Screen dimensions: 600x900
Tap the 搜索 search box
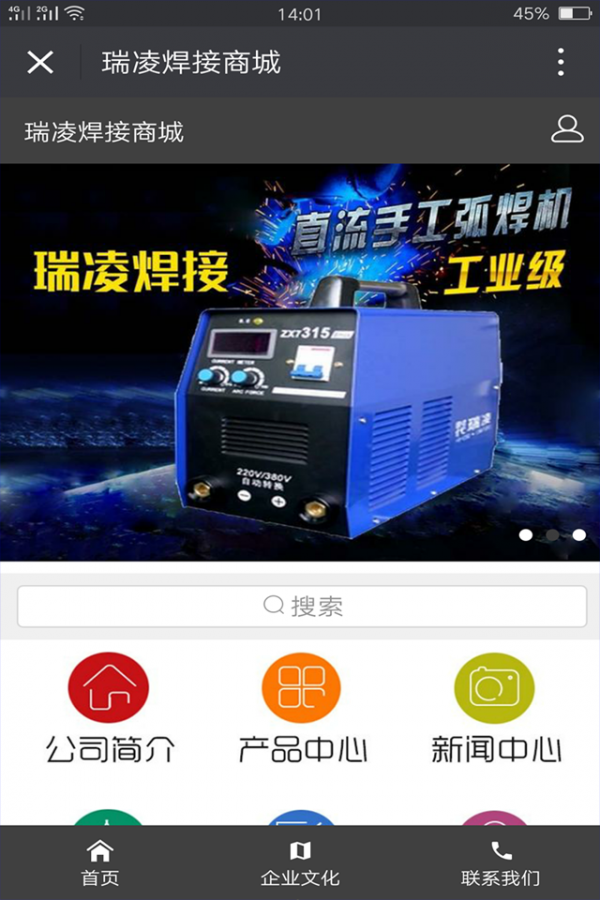302,606
